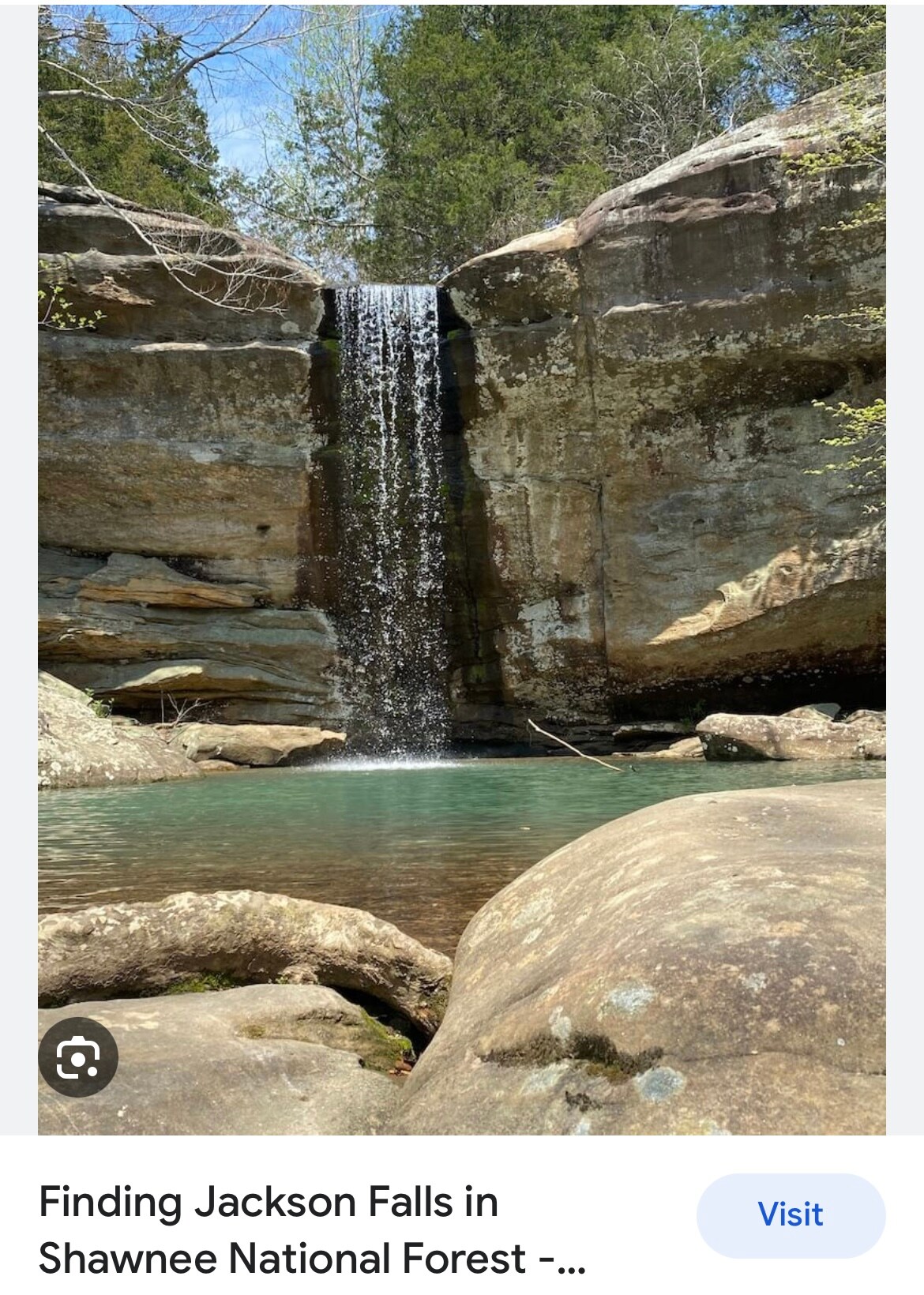
Task: Open Google Lens search on the image
Action: point(78,1057)
